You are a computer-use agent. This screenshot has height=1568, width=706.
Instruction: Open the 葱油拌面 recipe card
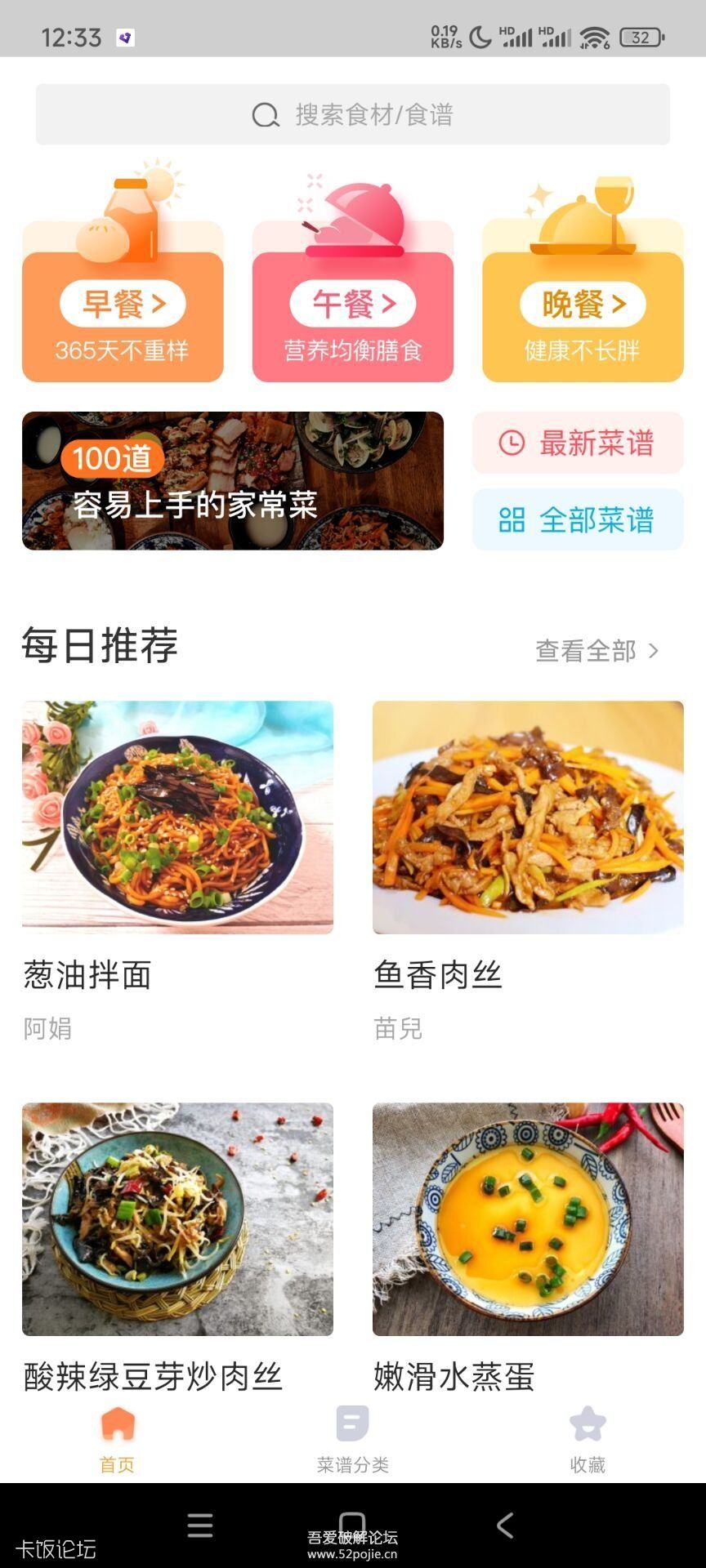click(177, 817)
